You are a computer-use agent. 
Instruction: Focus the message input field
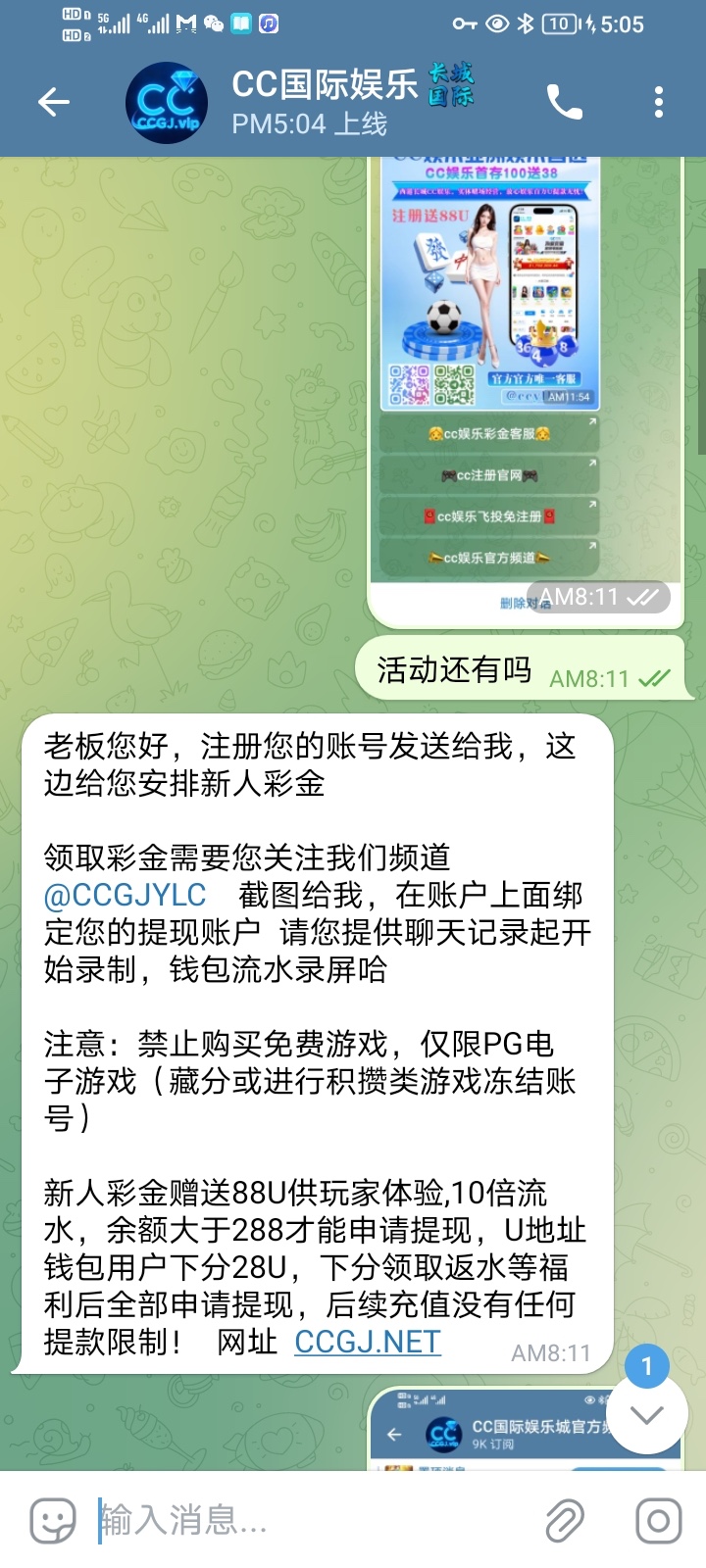314,1521
